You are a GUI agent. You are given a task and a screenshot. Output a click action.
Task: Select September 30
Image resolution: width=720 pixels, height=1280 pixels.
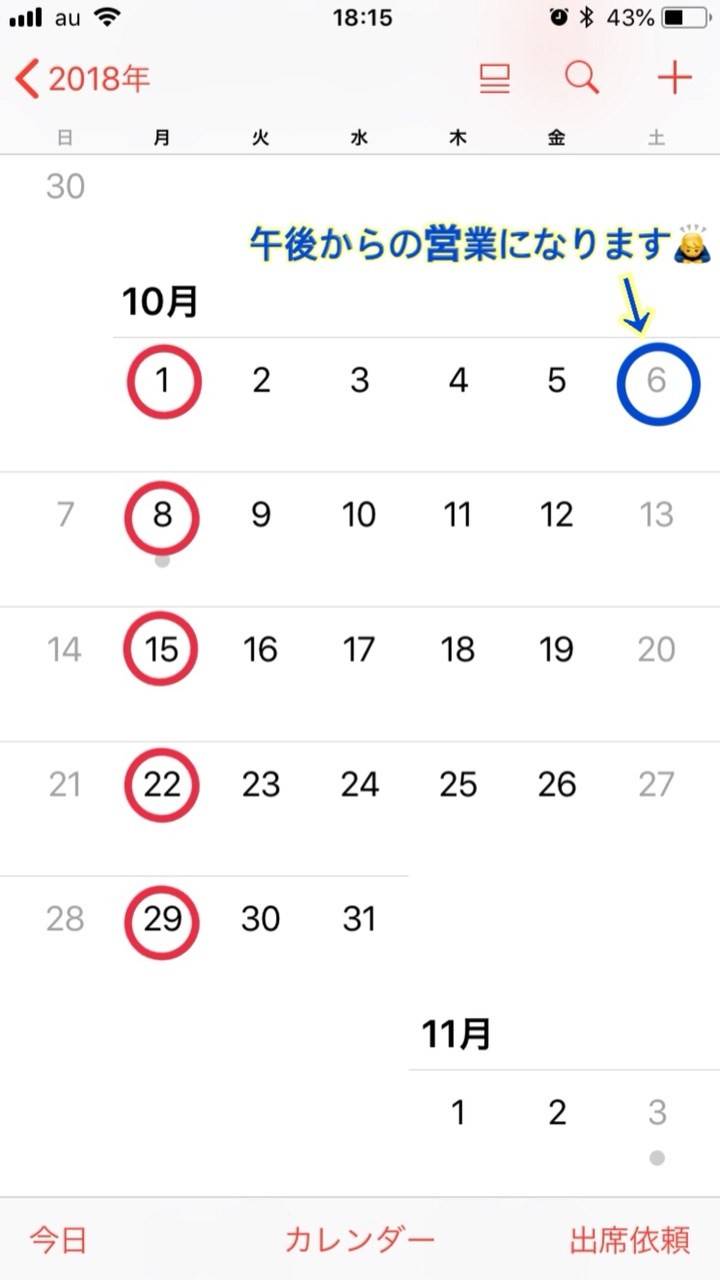pyautogui.click(x=65, y=186)
